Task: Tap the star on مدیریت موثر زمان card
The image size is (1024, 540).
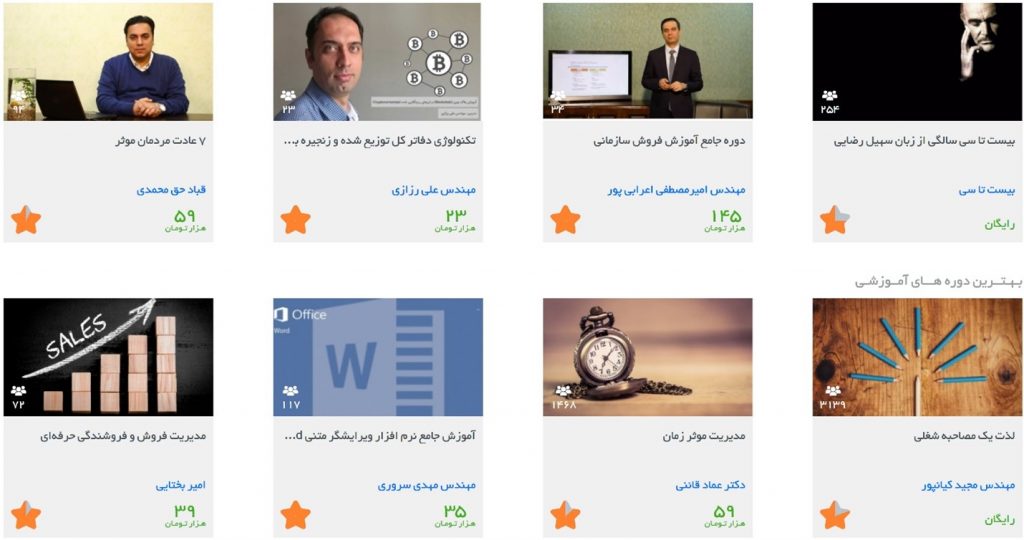Action: (565, 515)
